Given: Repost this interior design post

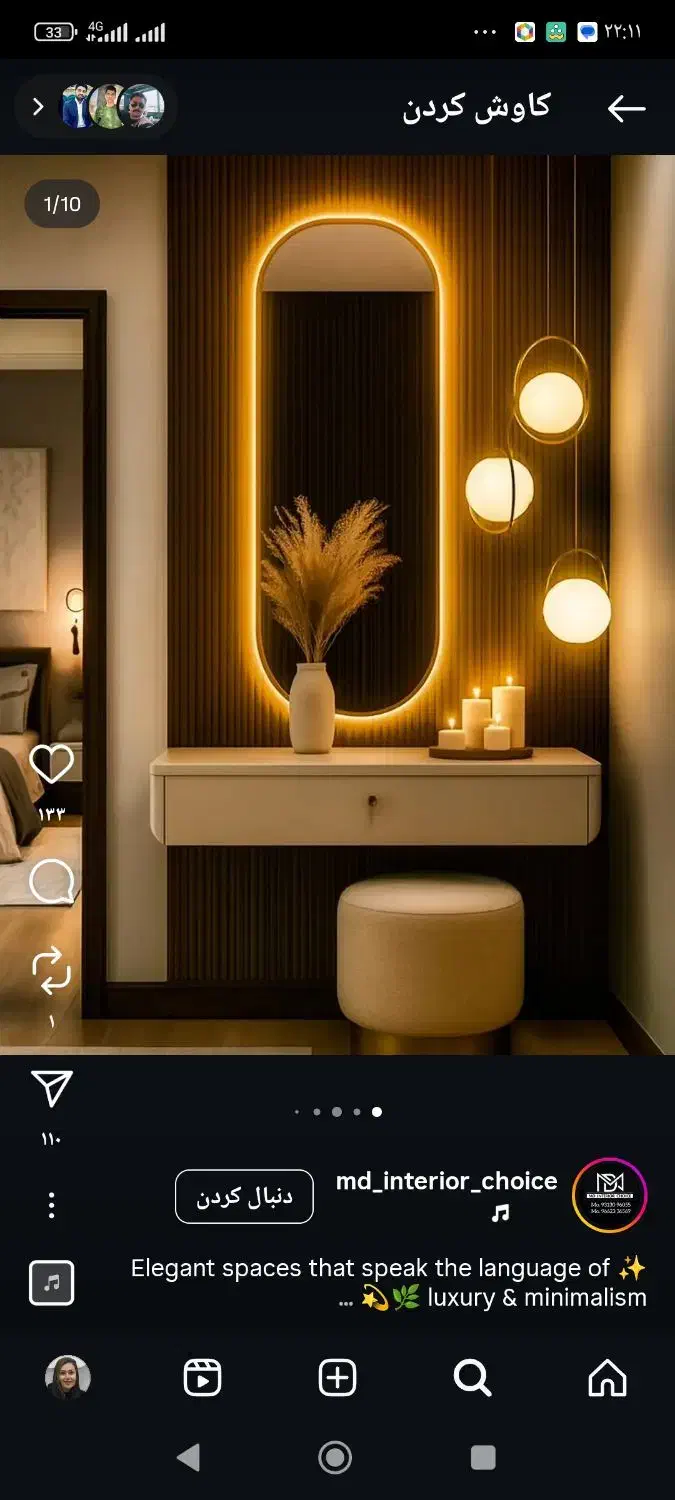Looking at the screenshot, I should click(52, 971).
